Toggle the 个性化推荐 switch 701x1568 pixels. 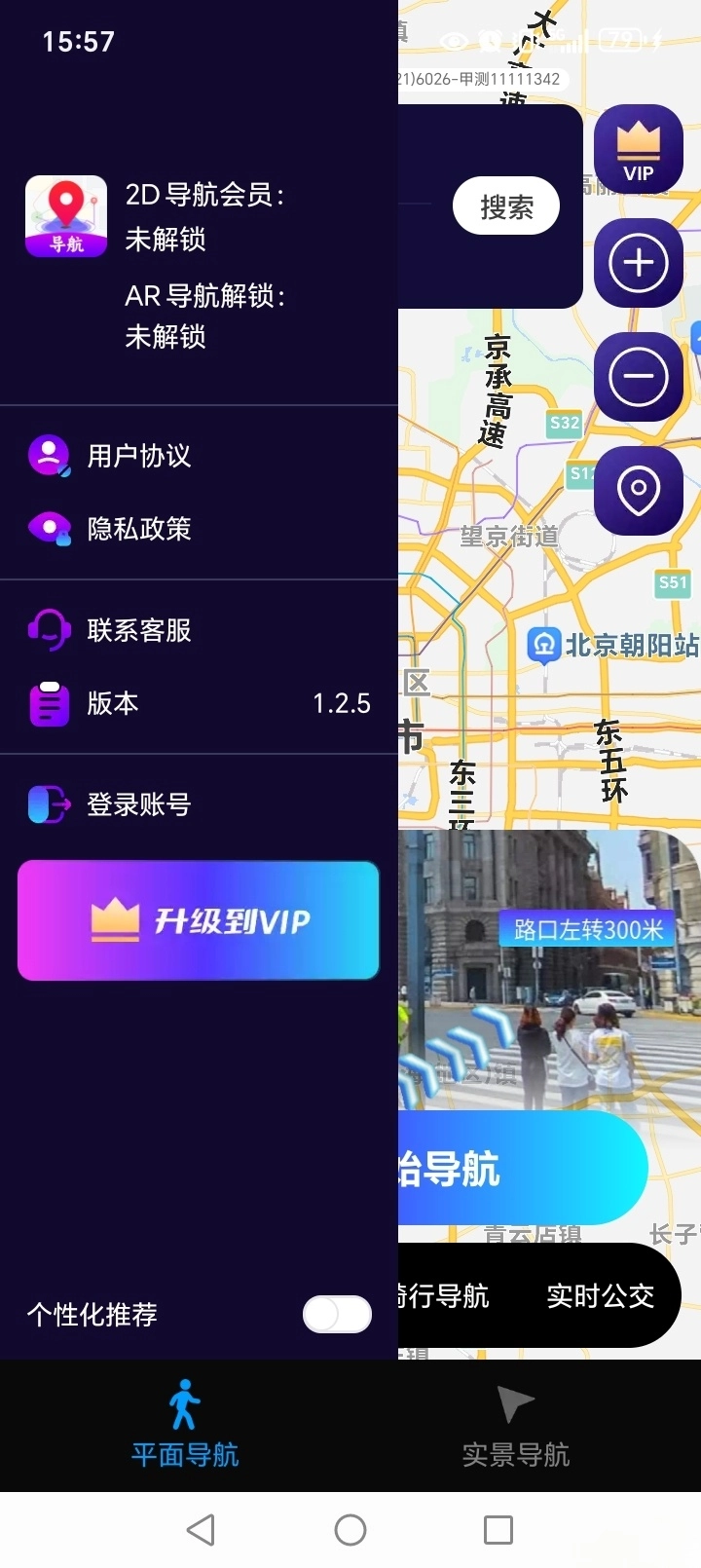click(x=337, y=1314)
